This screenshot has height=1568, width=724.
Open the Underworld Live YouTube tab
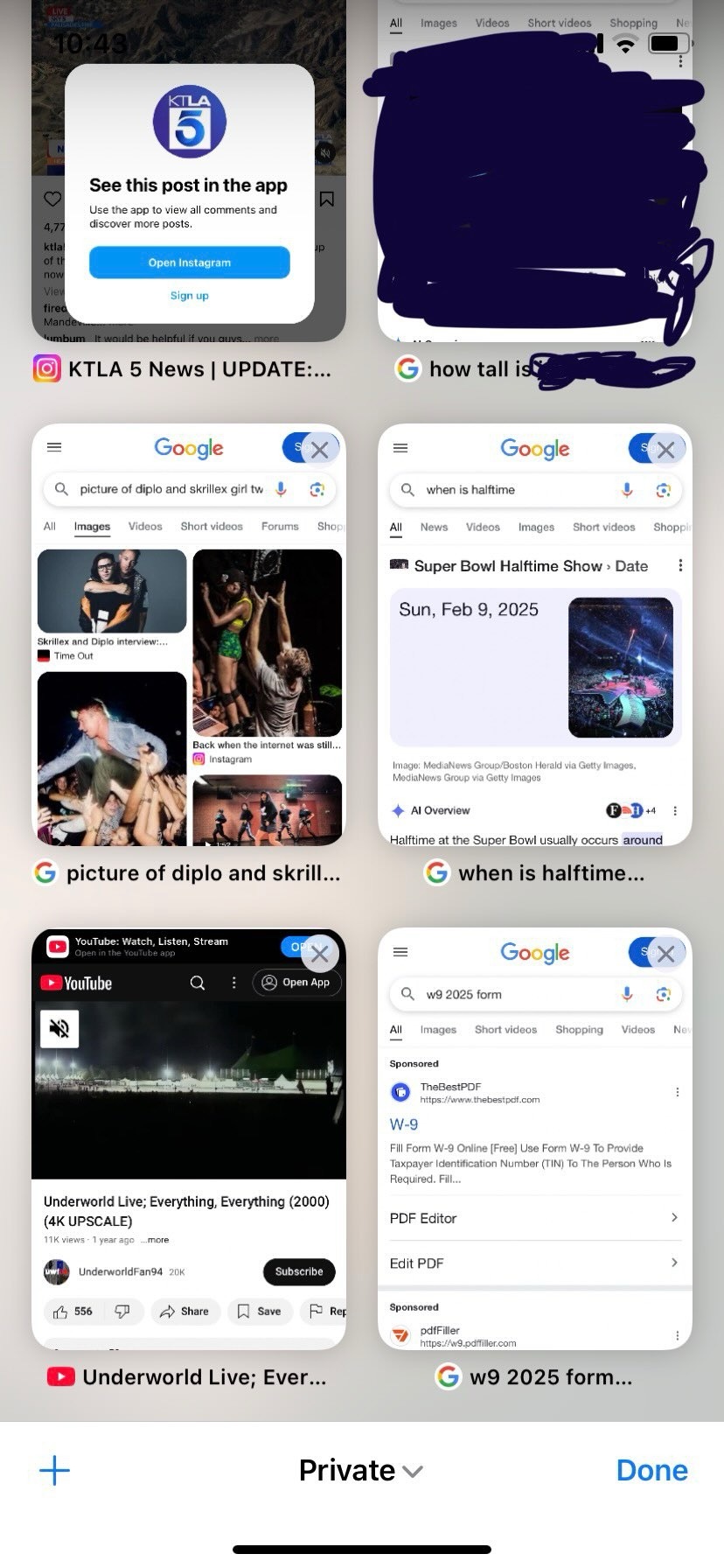click(x=189, y=1139)
